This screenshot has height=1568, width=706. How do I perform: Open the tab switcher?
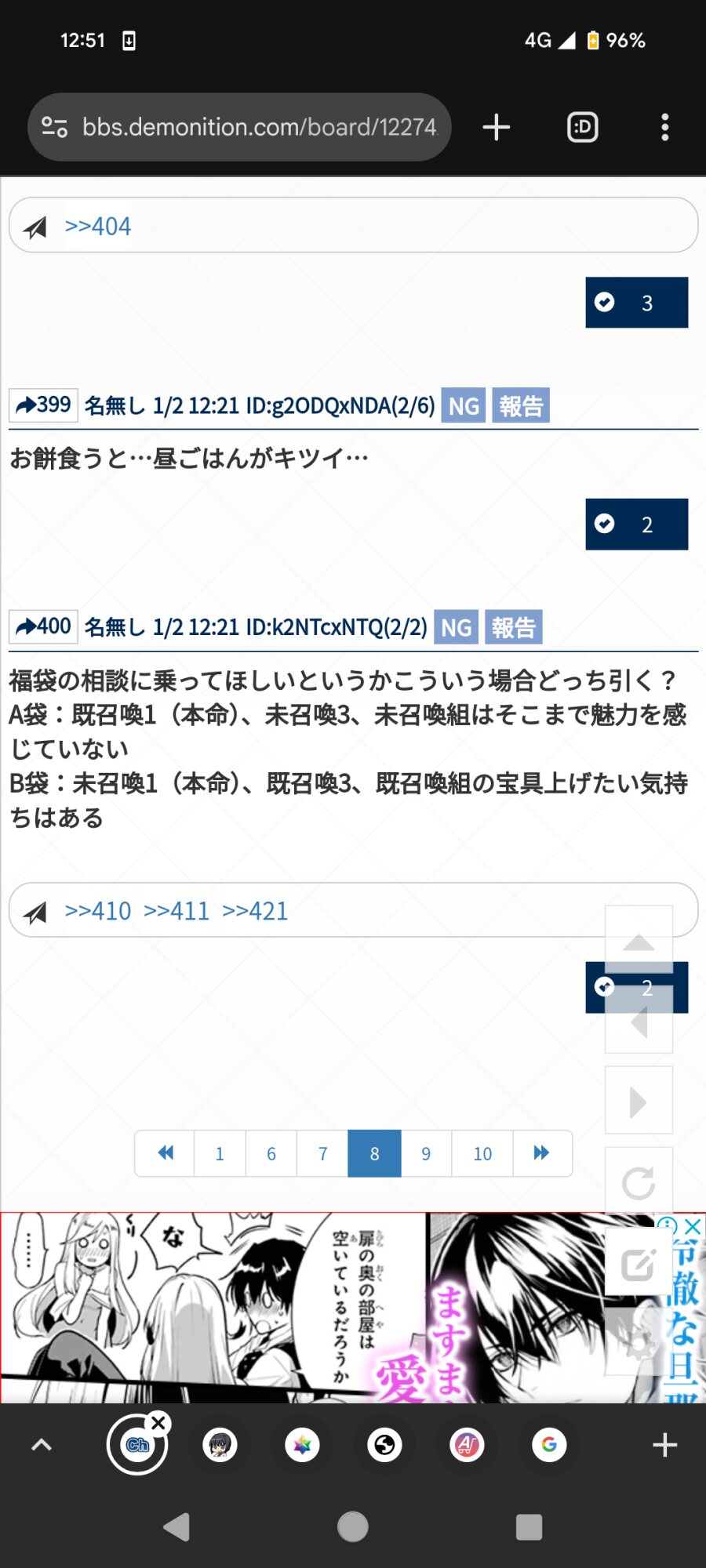[582, 127]
